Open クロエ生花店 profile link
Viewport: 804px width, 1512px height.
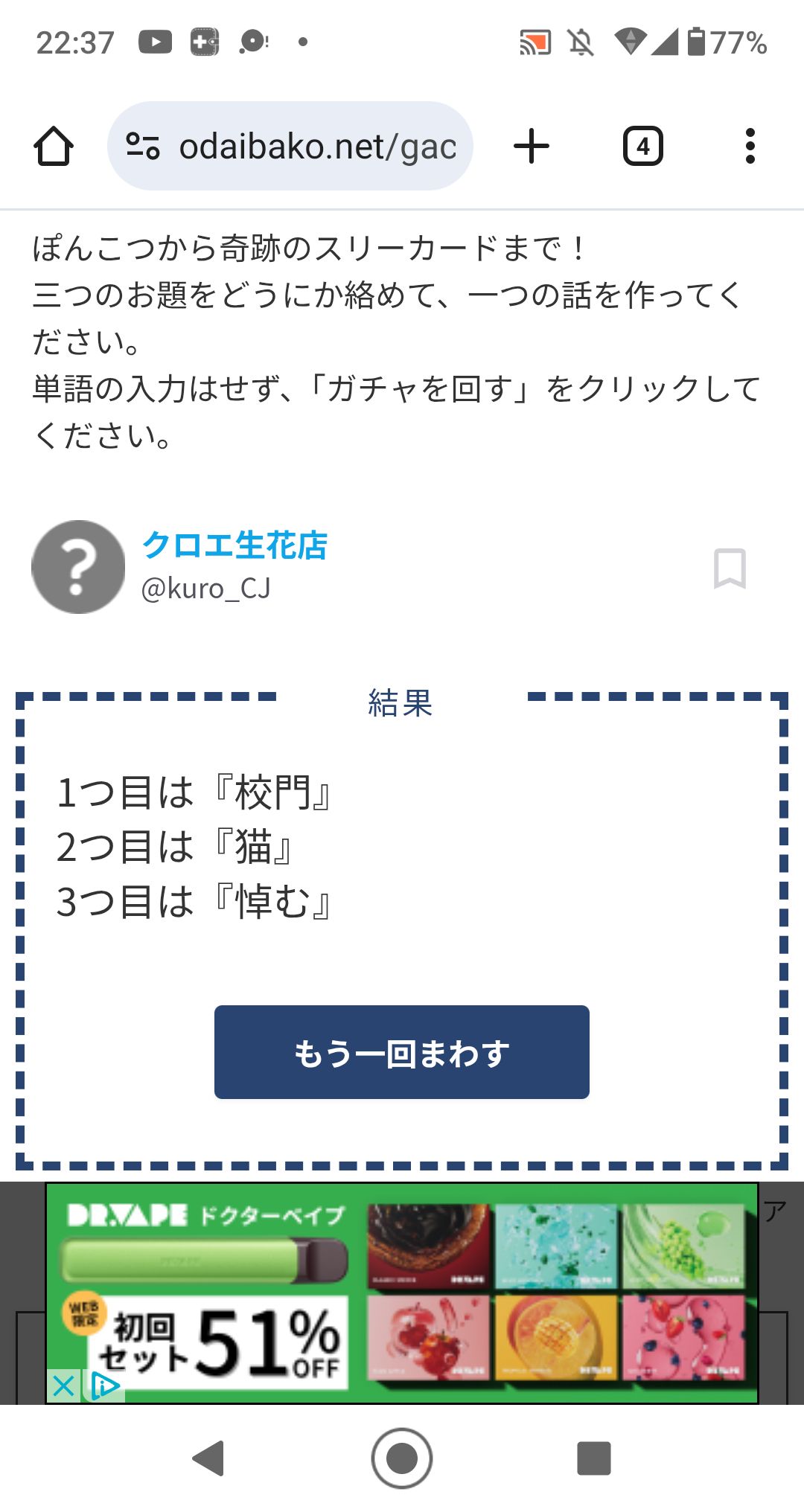click(234, 545)
